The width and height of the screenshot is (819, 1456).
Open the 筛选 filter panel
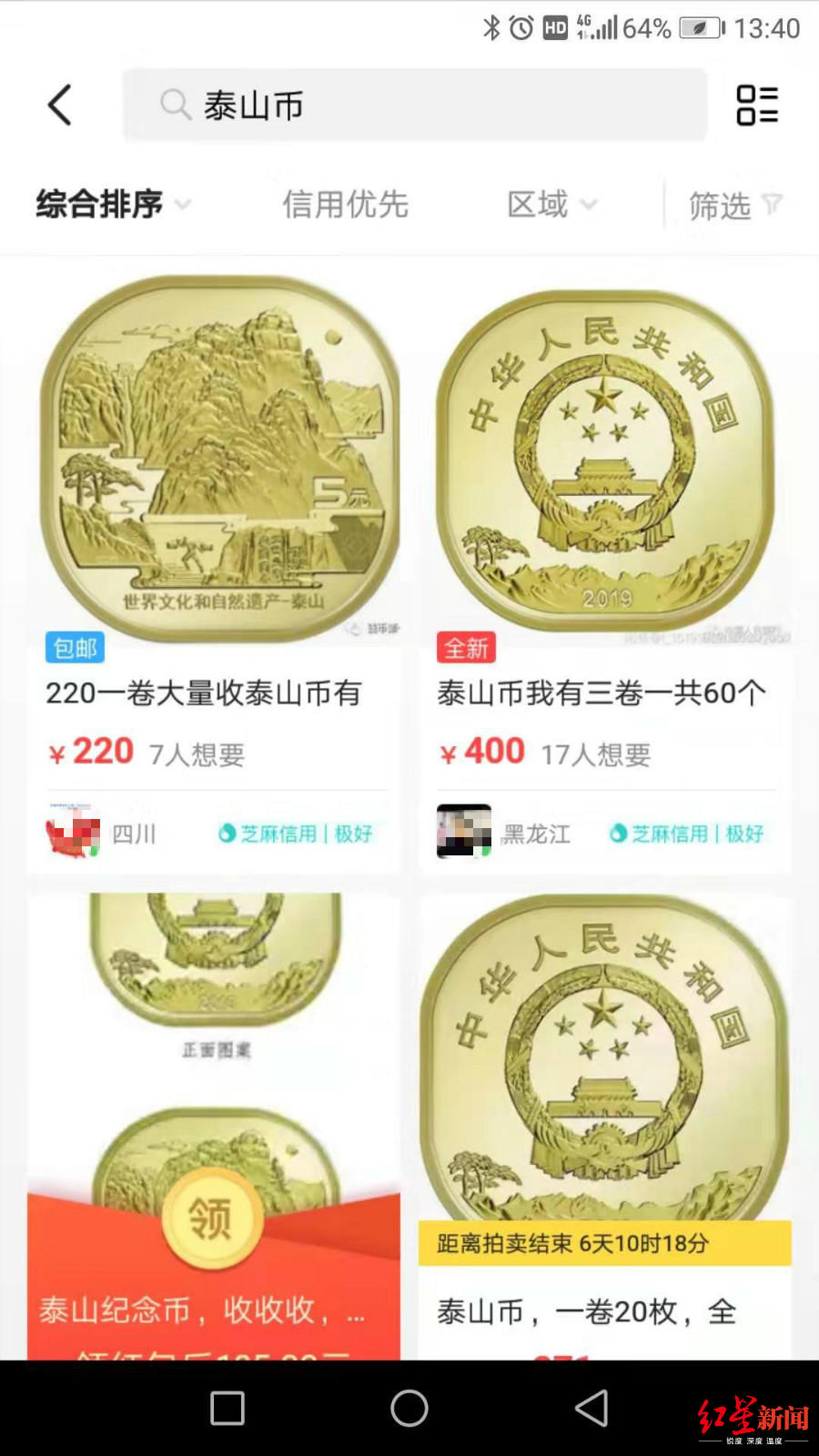(x=733, y=206)
